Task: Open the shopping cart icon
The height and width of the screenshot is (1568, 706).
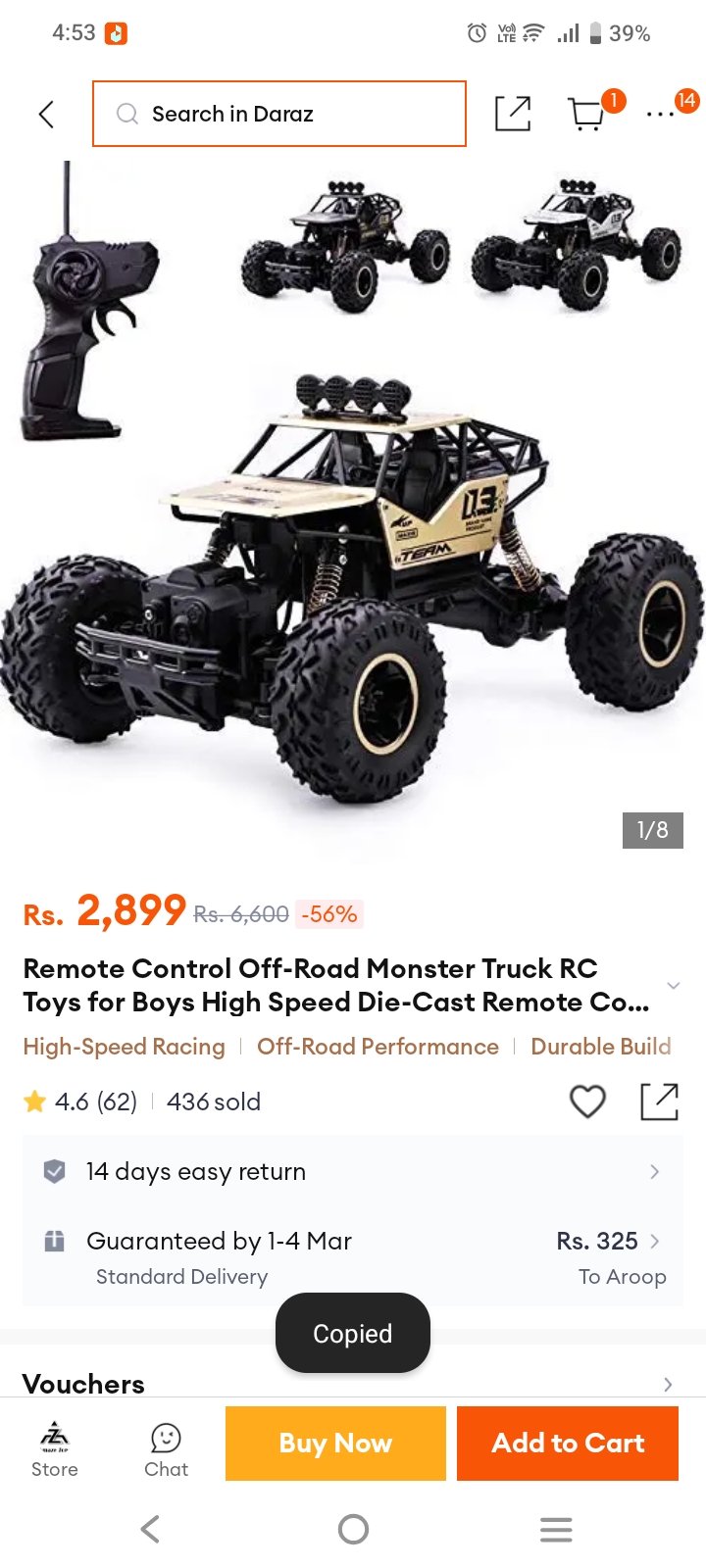Action: [x=586, y=114]
